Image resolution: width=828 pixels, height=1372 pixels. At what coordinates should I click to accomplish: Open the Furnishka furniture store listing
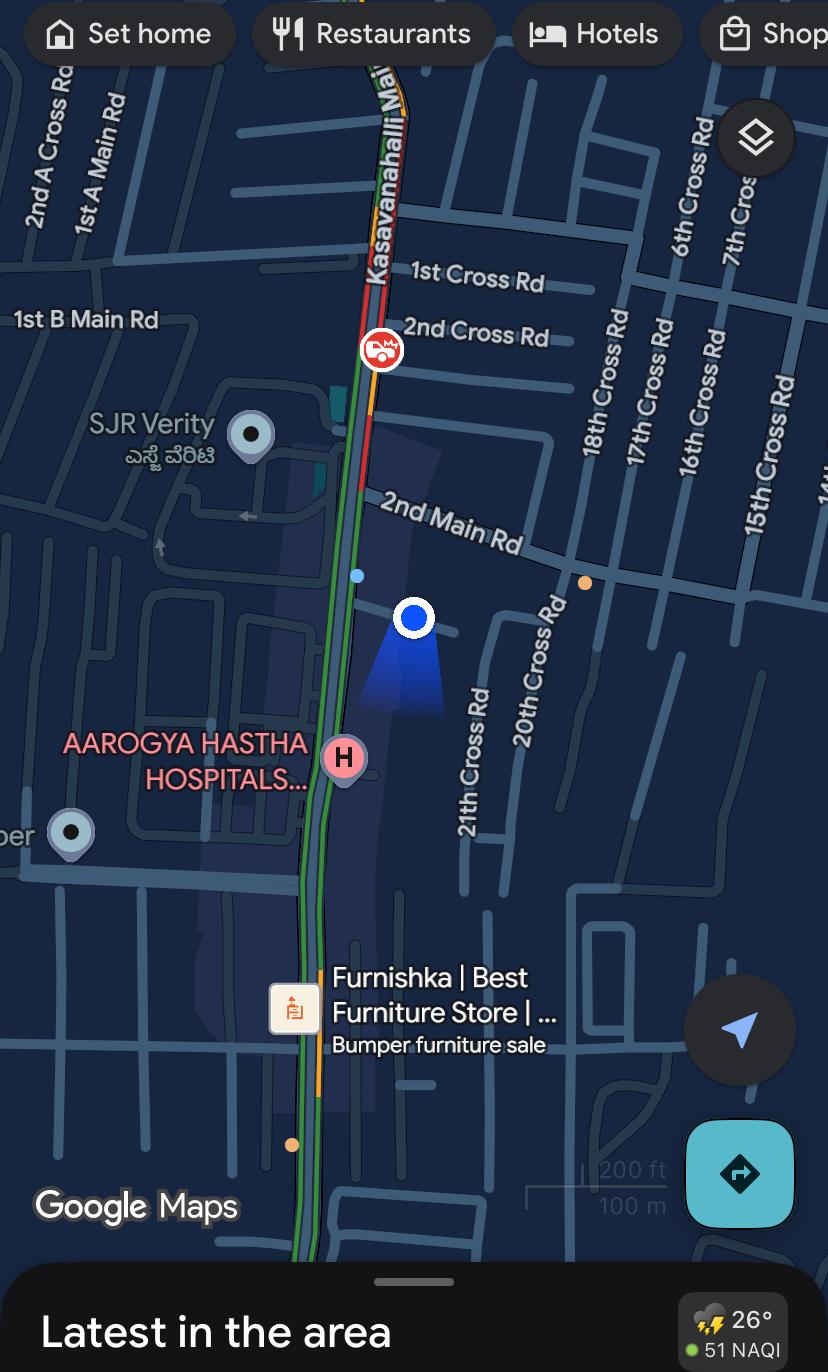(295, 1008)
